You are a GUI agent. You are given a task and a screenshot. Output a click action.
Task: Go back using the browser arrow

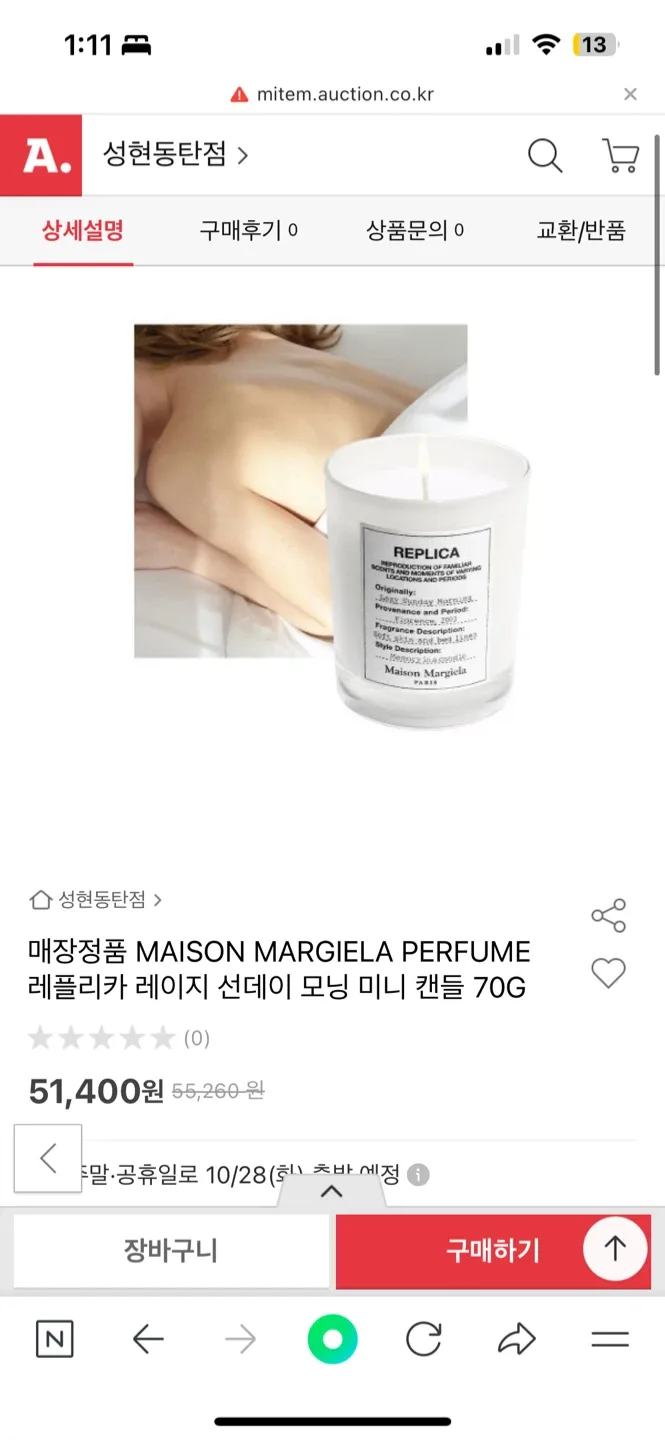click(x=148, y=1339)
